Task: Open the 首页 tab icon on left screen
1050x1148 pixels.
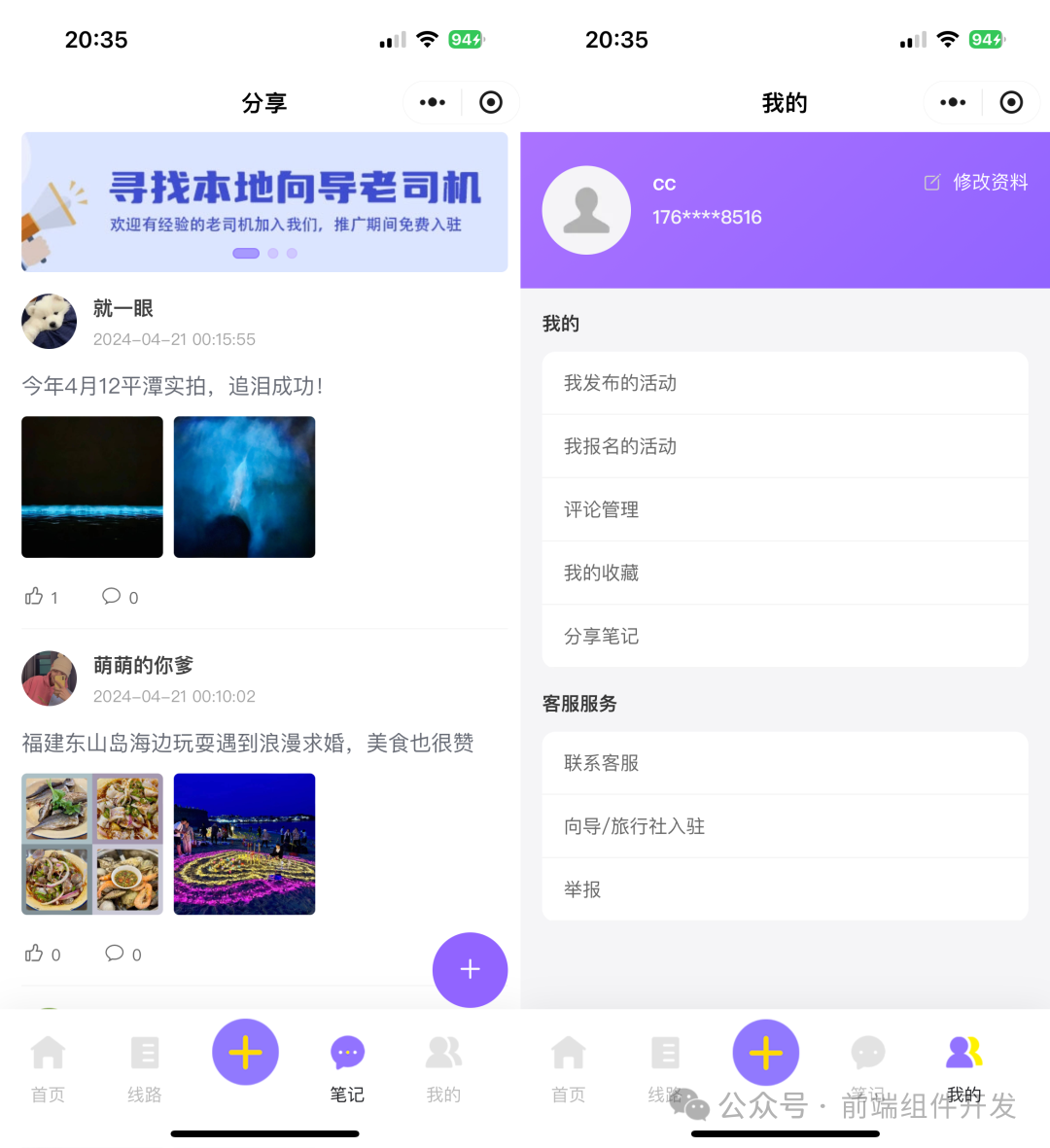Action: click(48, 1052)
